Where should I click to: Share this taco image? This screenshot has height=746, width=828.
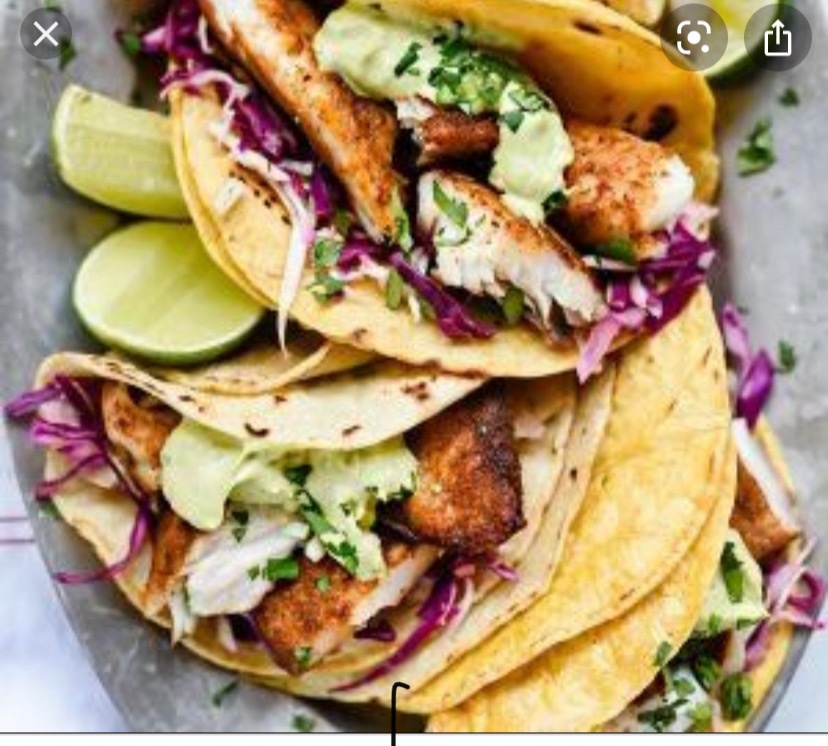[777, 38]
